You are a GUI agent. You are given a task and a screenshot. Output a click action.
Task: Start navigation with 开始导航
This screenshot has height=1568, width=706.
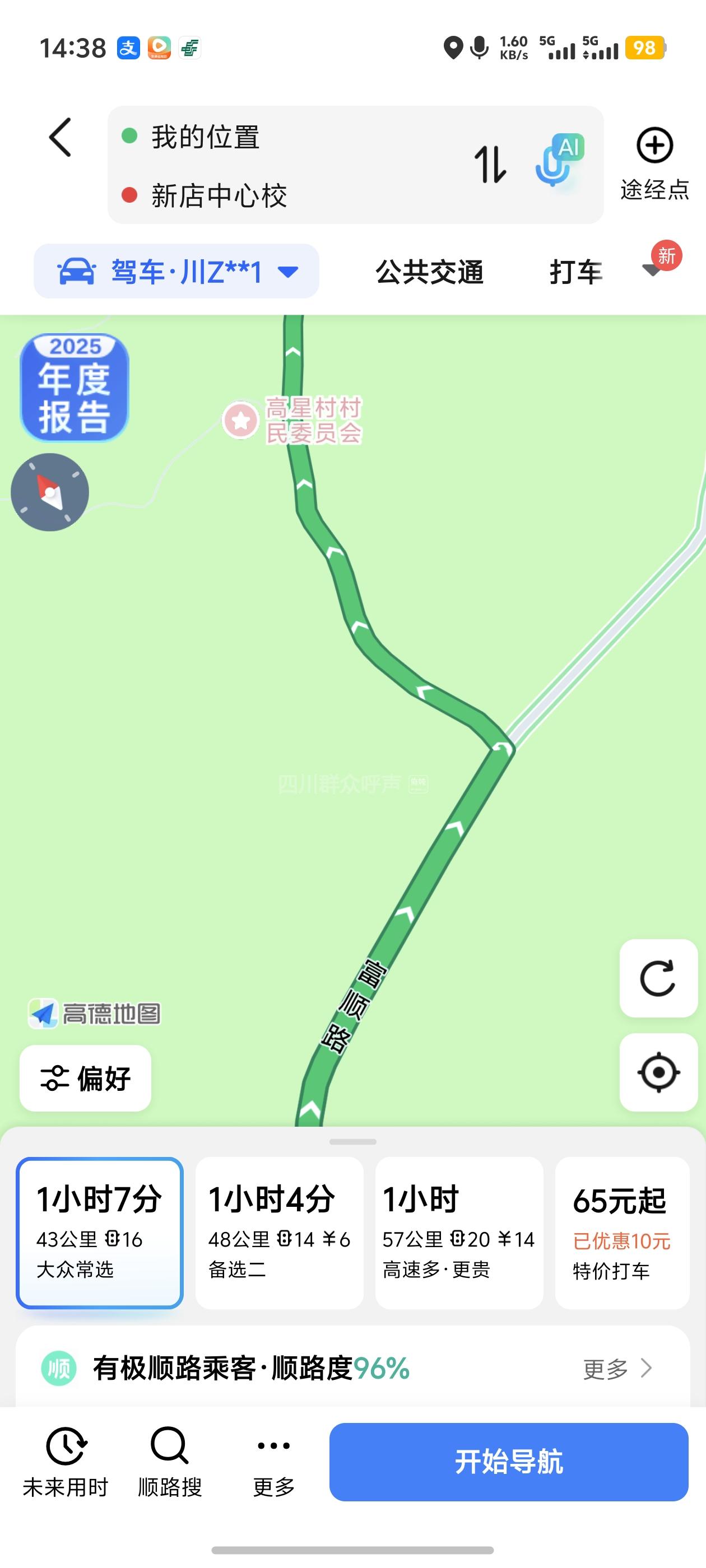[509, 1462]
